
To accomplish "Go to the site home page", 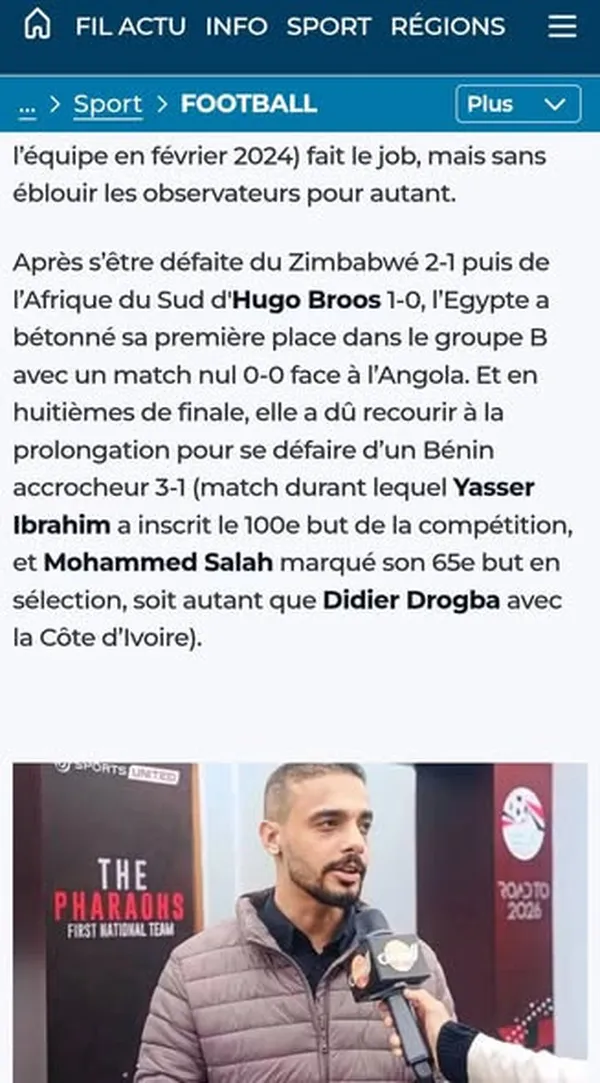I will pos(37,26).
